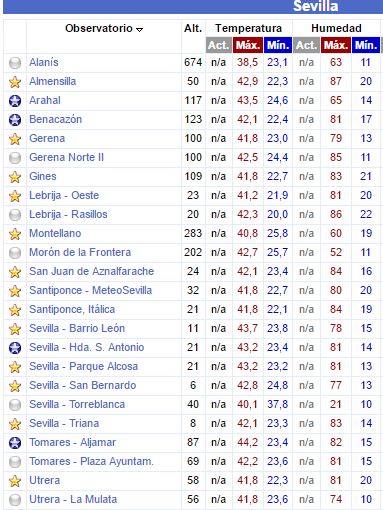View the Lebrija - Oeste station
383x510 pixels.
[64, 195]
